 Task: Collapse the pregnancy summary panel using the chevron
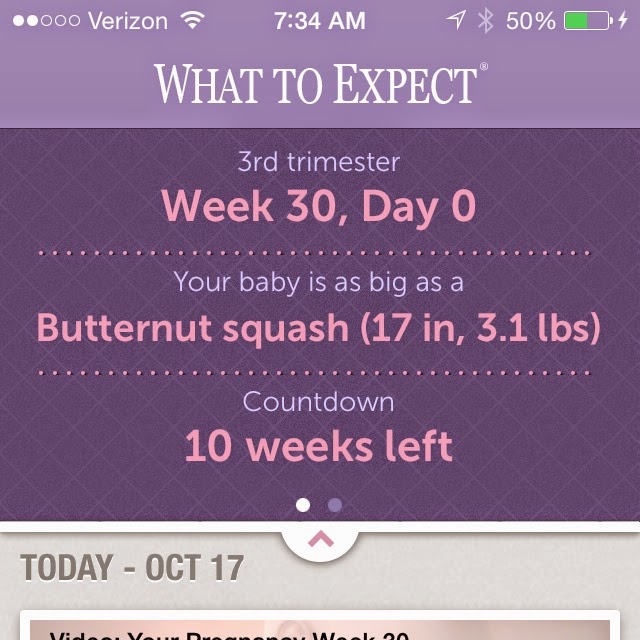(320, 541)
